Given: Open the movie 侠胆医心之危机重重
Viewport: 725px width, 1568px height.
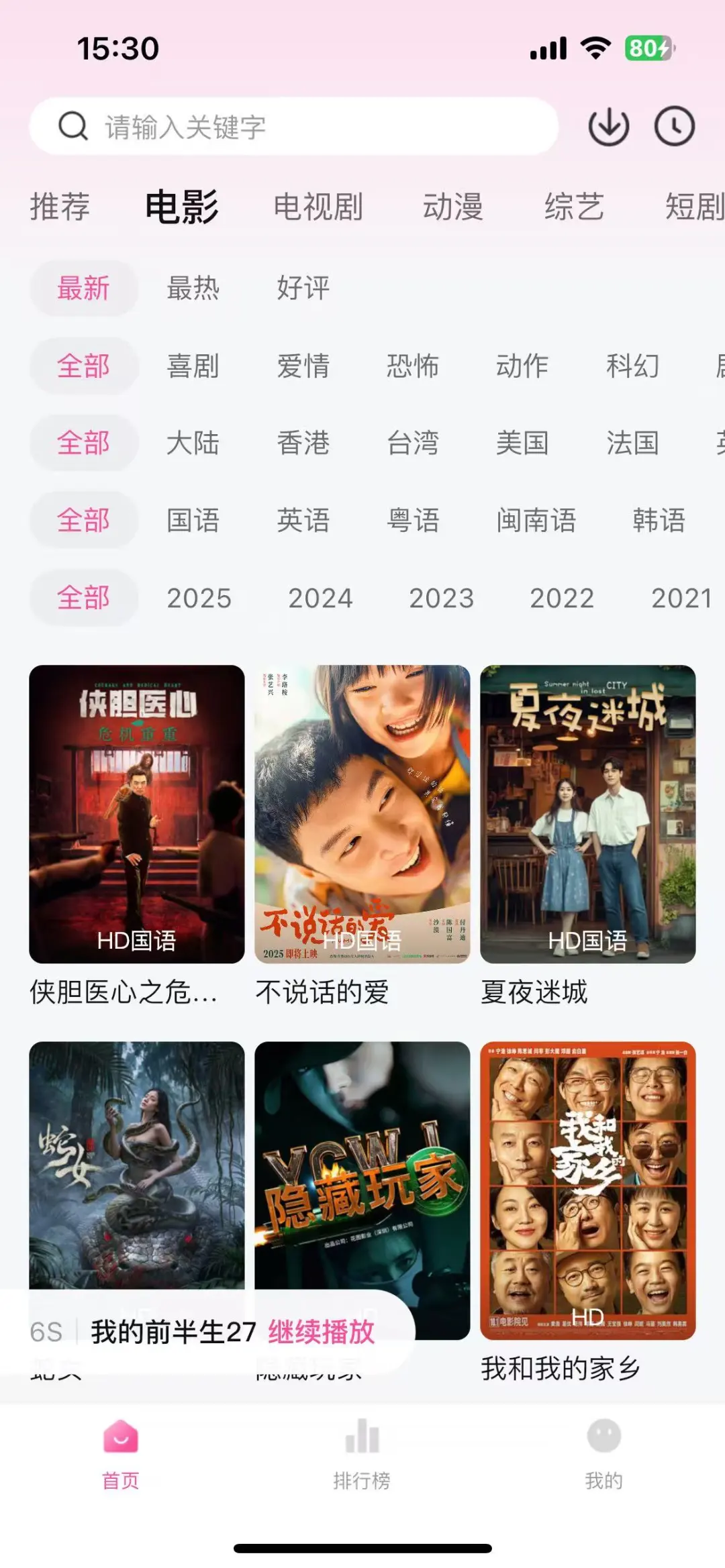Looking at the screenshot, I should point(136,814).
